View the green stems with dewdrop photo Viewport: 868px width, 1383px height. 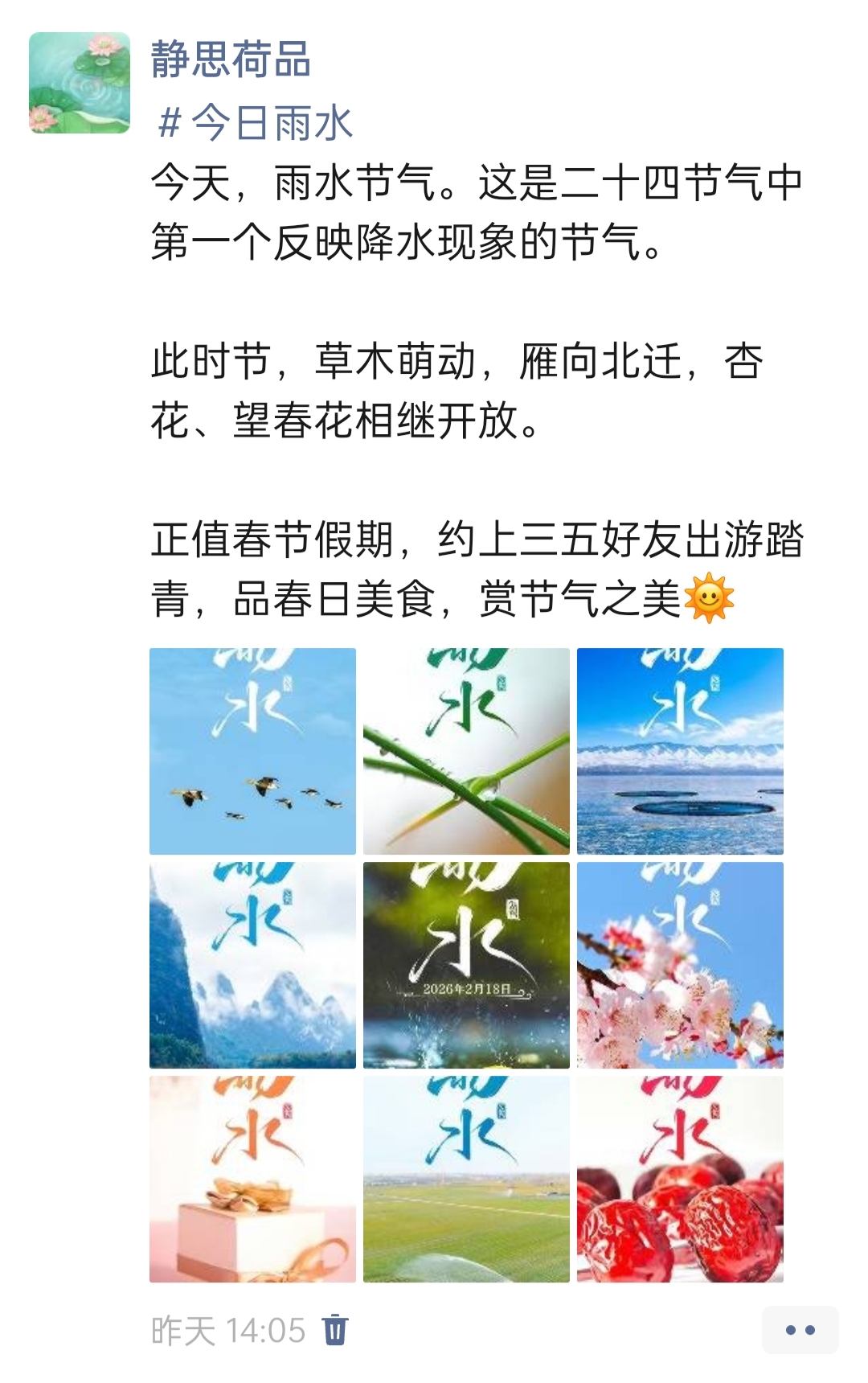pos(466,751)
